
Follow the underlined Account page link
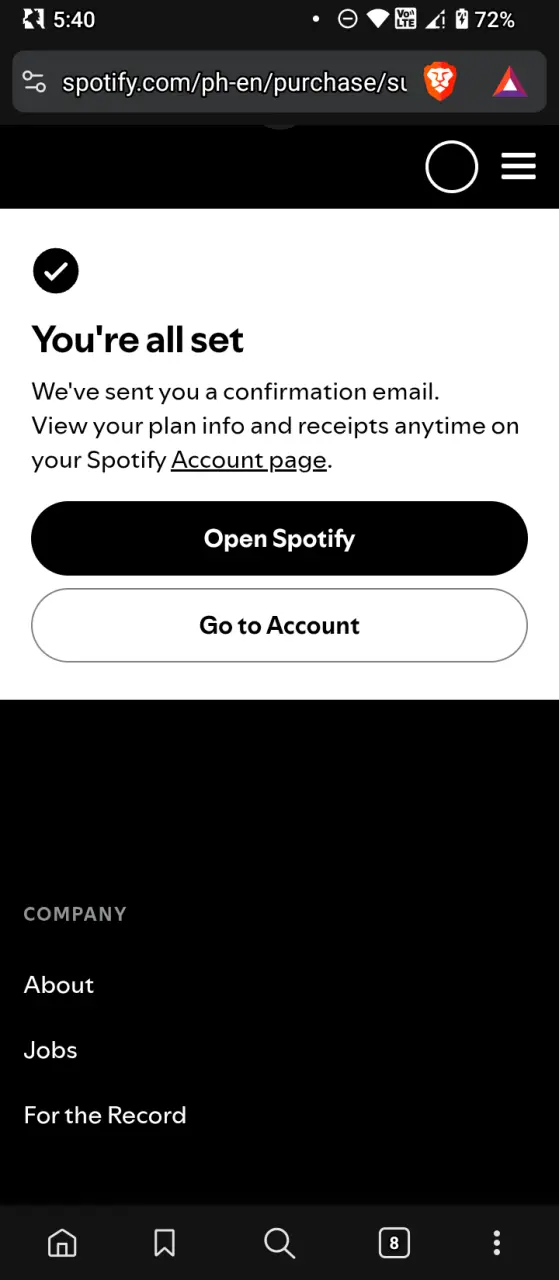point(249,460)
